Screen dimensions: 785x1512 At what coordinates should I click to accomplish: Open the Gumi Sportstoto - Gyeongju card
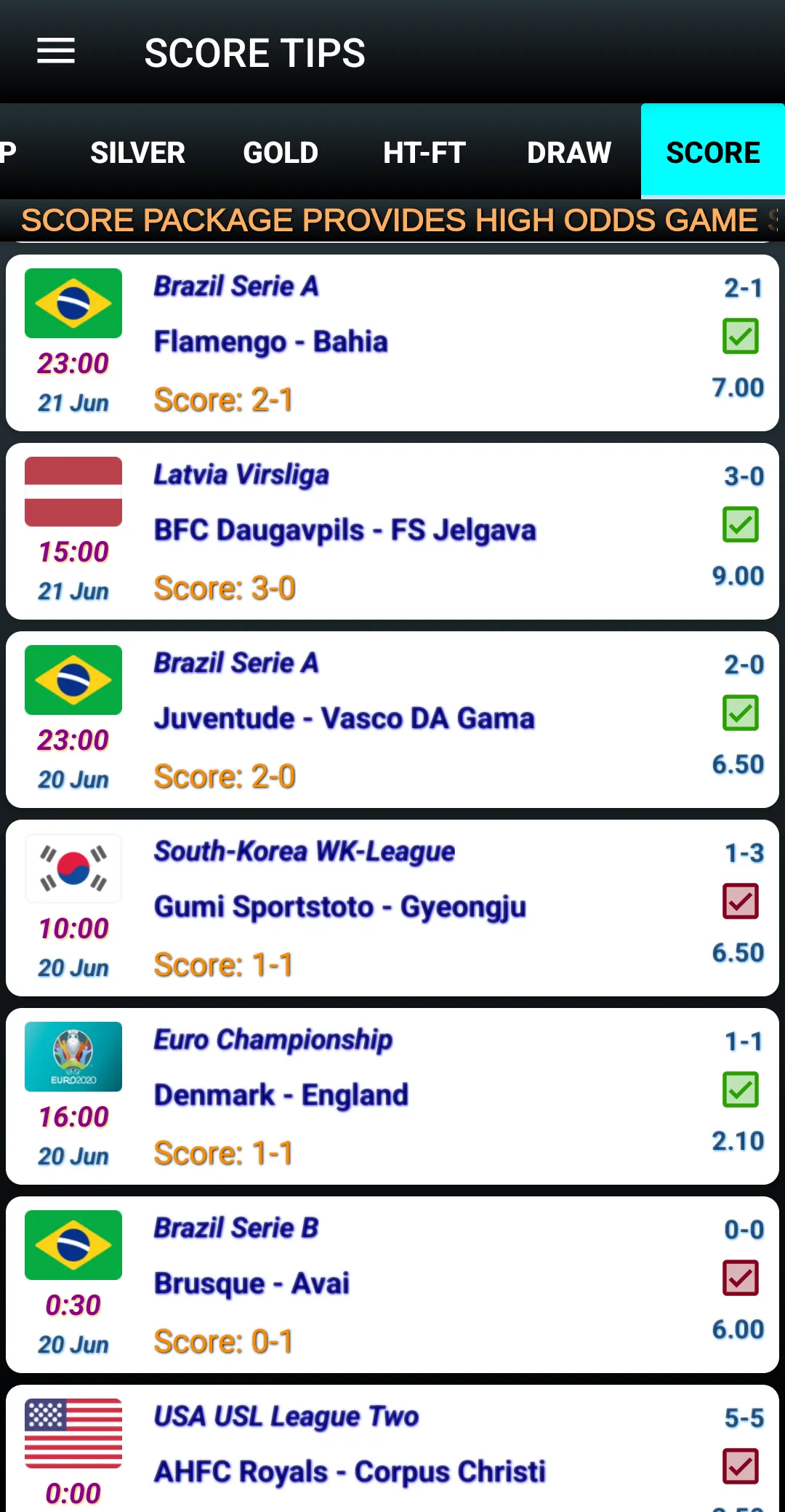[x=392, y=908]
